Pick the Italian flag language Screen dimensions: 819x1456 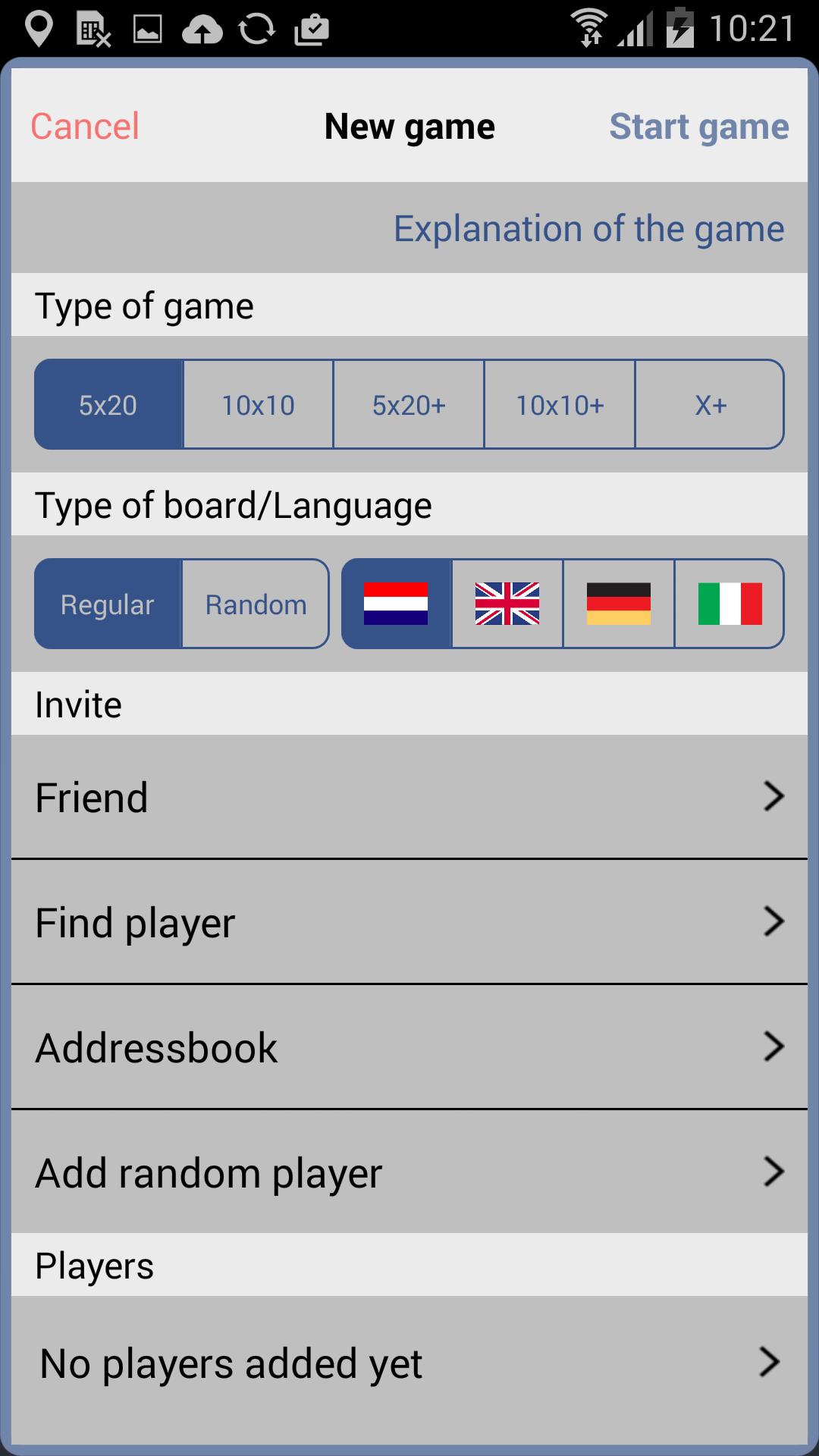click(x=730, y=604)
